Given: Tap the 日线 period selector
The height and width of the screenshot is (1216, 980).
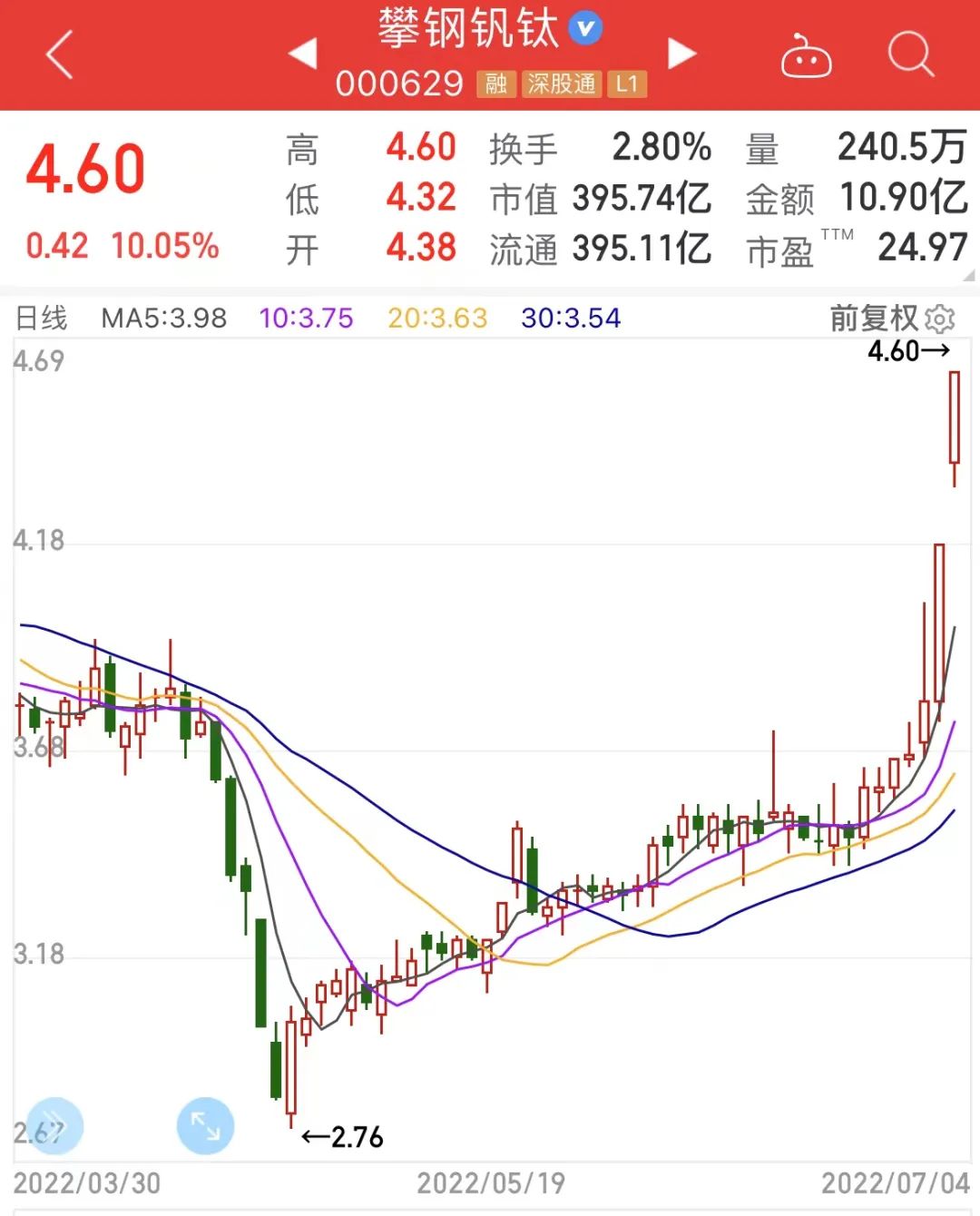Looking at the screenshot, I should (42, 319).
